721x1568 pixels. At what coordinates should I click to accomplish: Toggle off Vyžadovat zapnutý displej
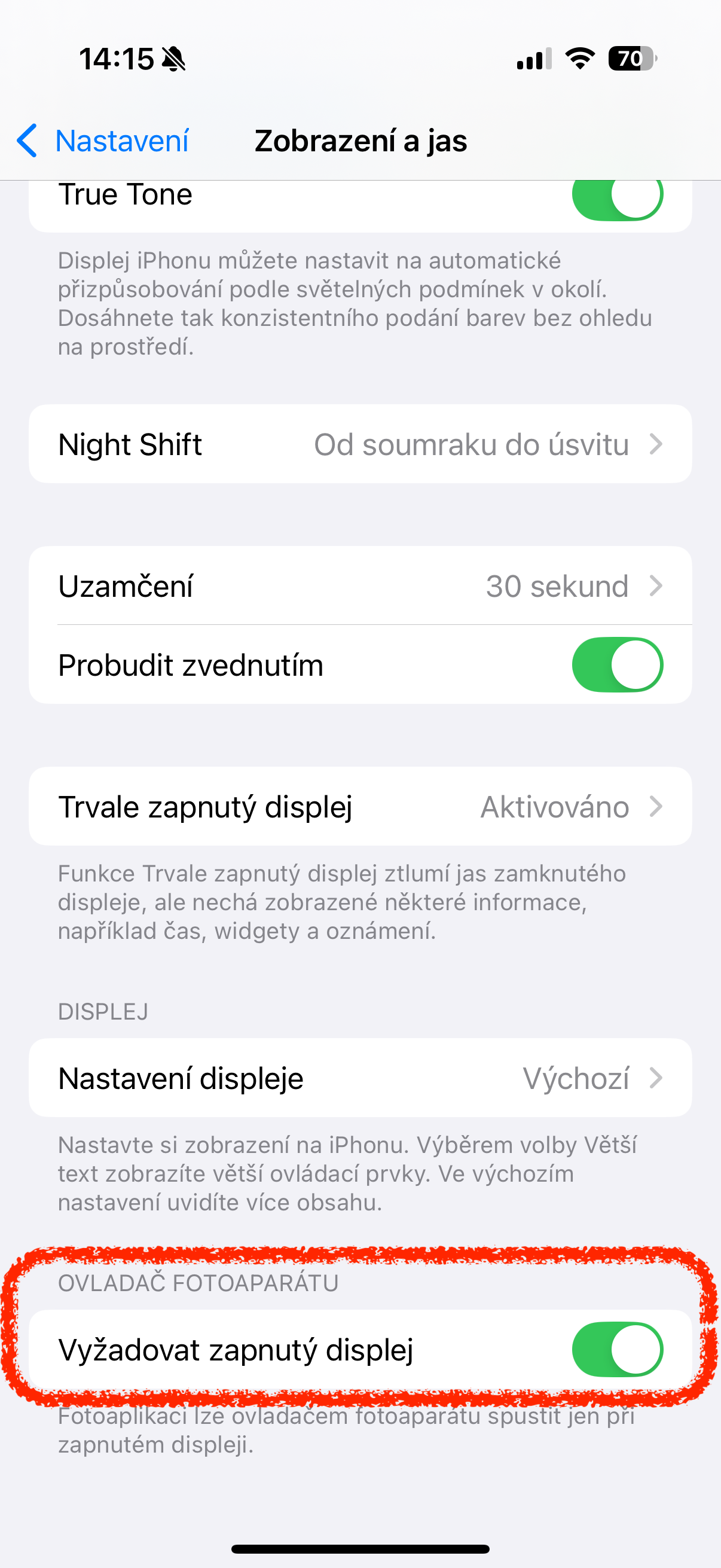coord(617,1350)
